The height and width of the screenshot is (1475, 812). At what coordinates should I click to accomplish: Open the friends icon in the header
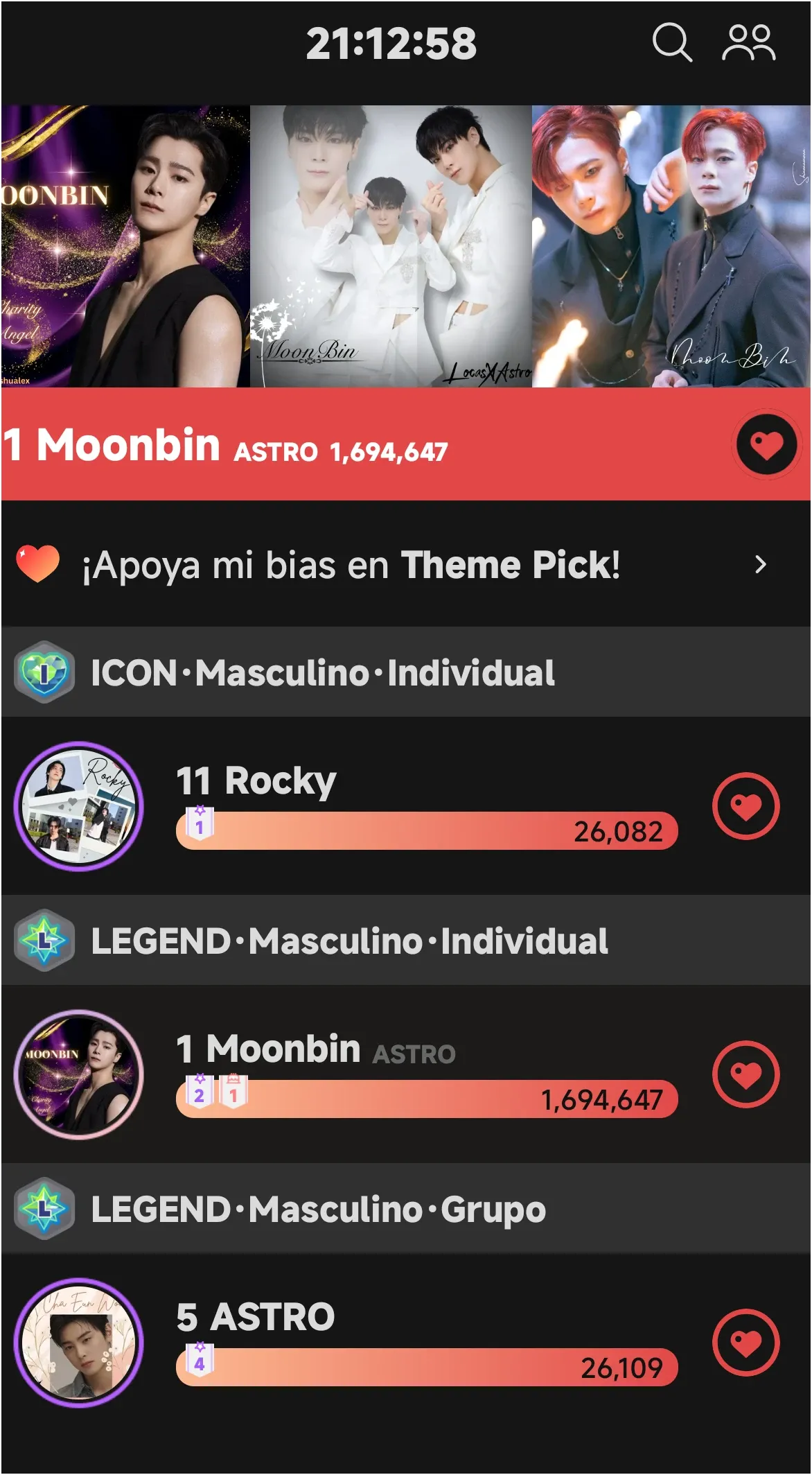point(748,43)
